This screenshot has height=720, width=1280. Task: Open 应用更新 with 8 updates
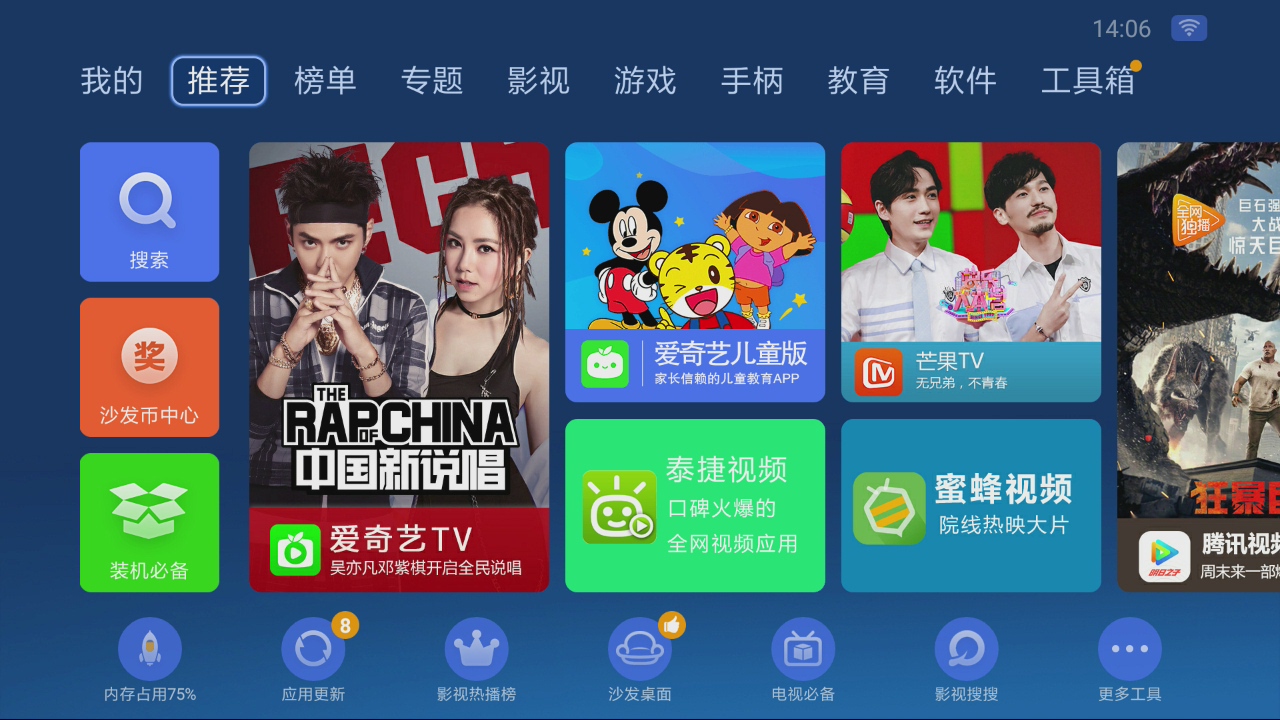[313, 660]
